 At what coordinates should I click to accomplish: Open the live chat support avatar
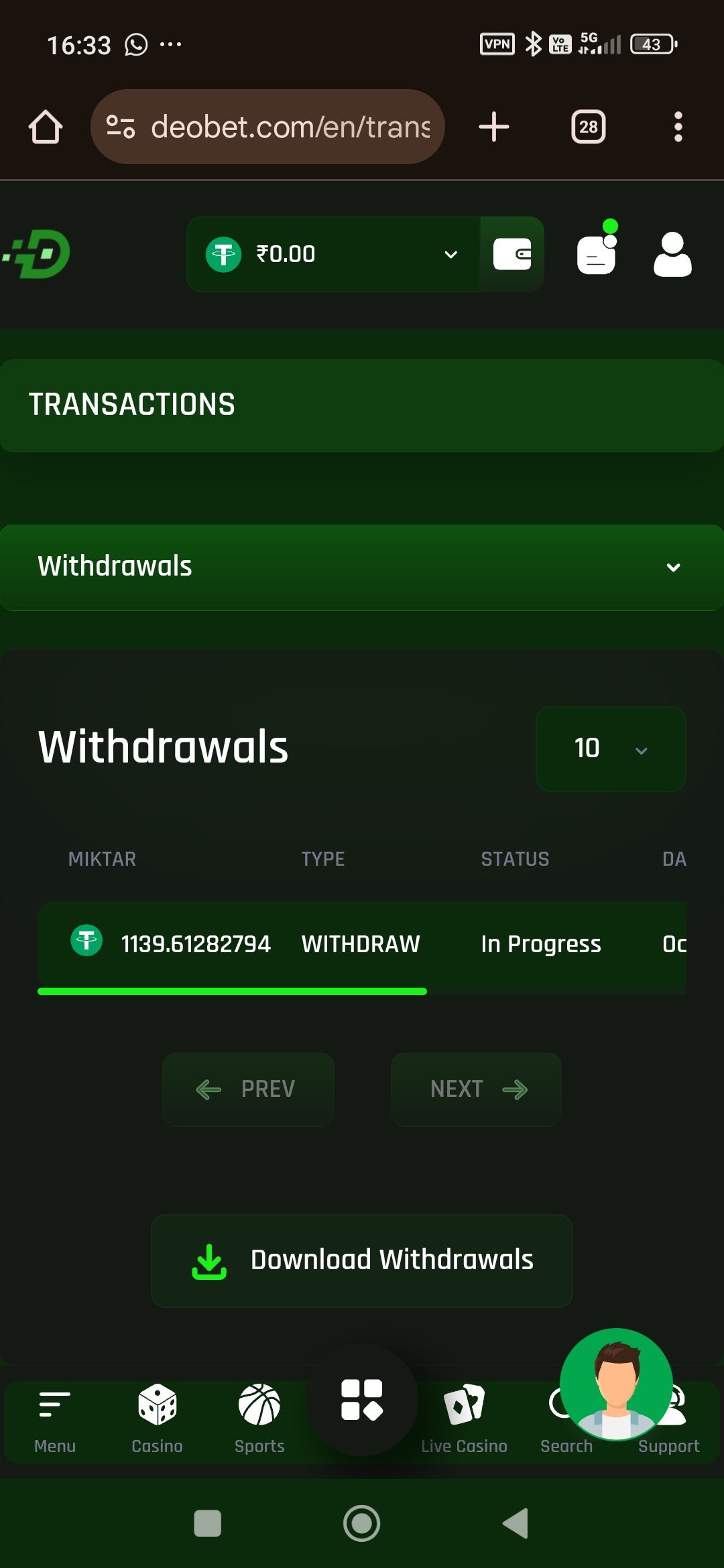click(x=615, y=1384)
